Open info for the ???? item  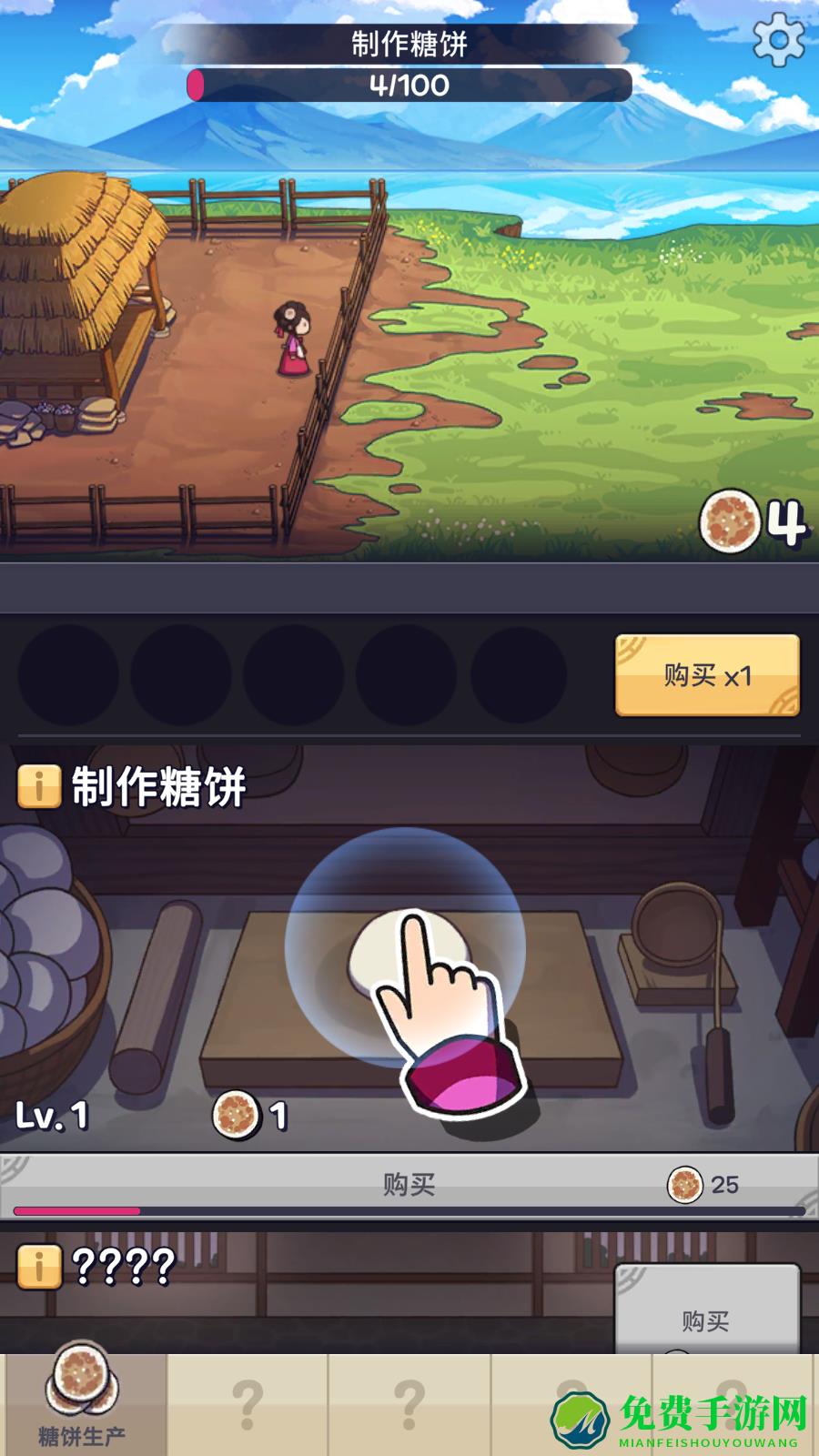point(39,1266)
